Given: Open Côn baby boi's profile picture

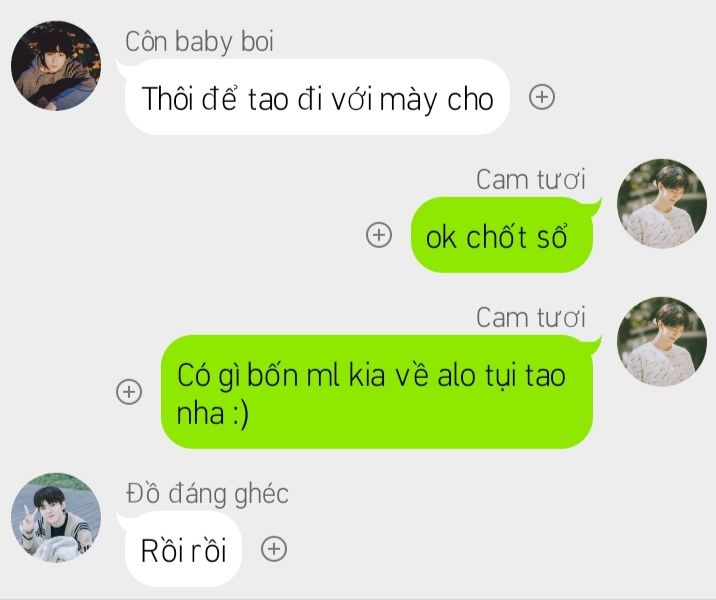Looking at the screenshot, I should (56, 66).
